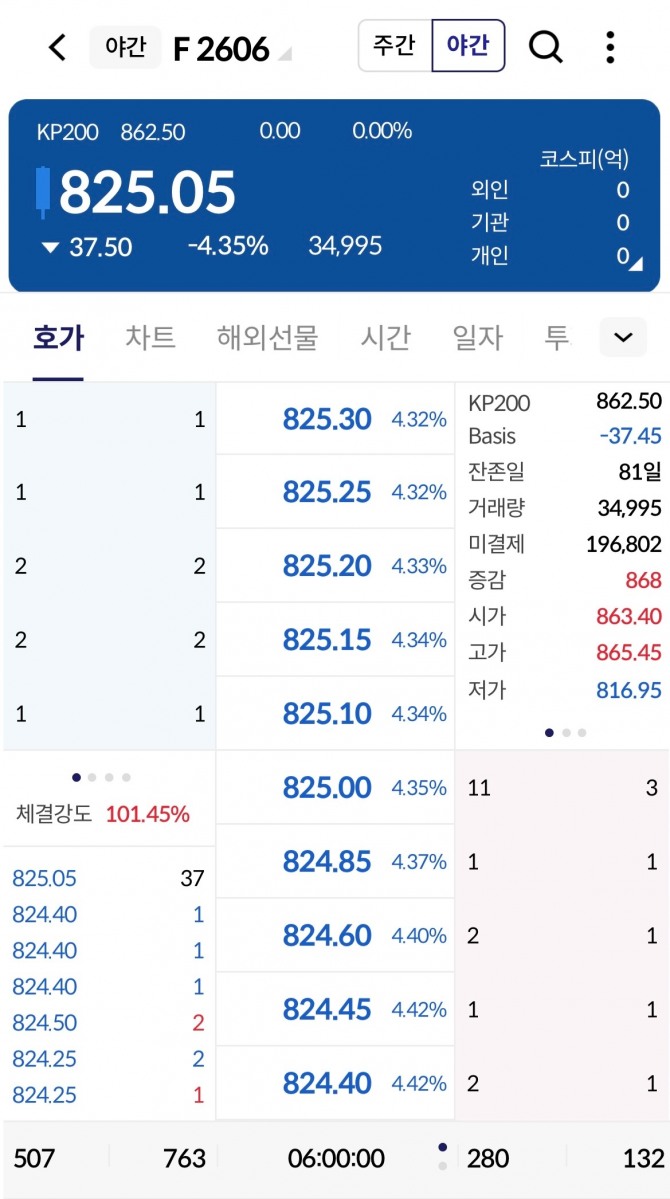View the 시간 tab
Screen dimensions: 670x1199
(x=385, y=338)
